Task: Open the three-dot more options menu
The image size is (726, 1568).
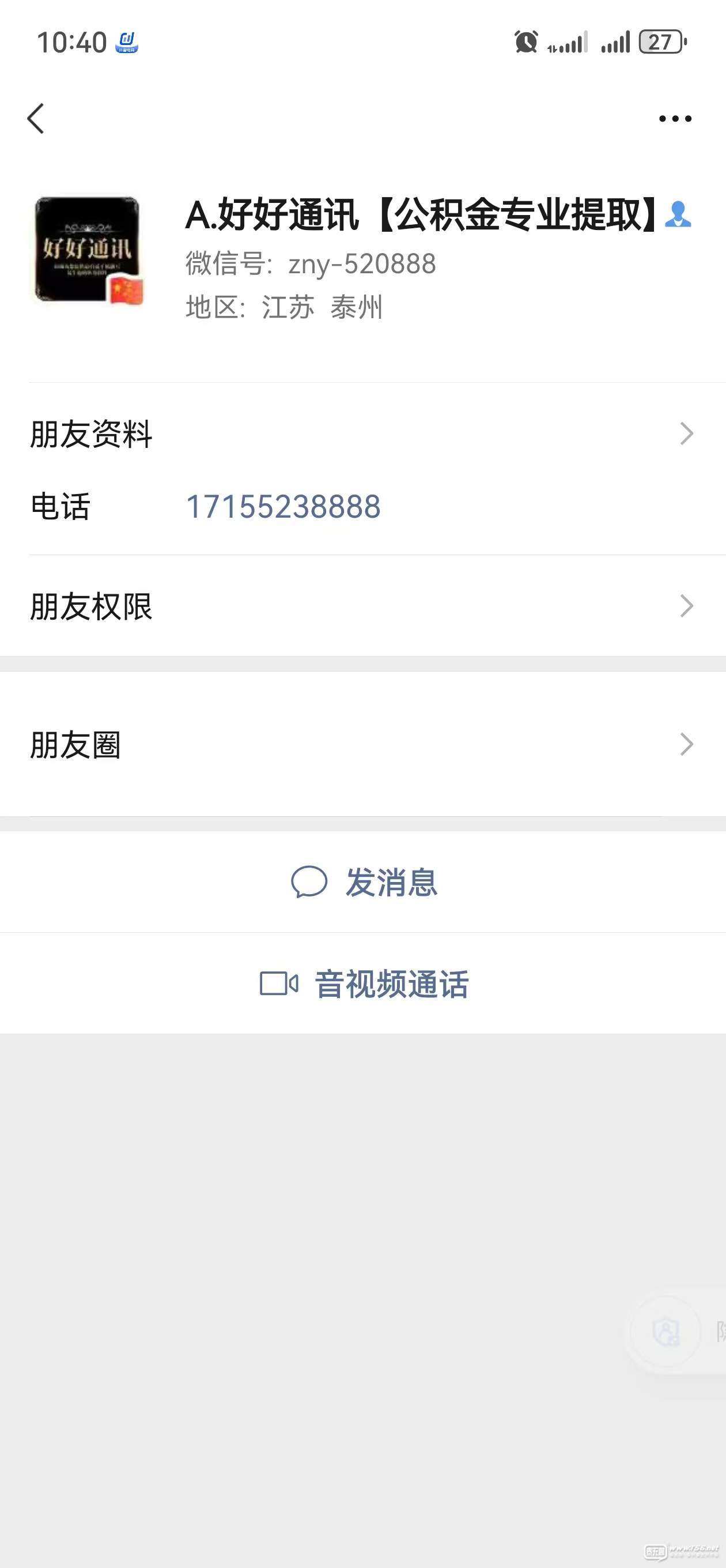Action: click(675, 119)
